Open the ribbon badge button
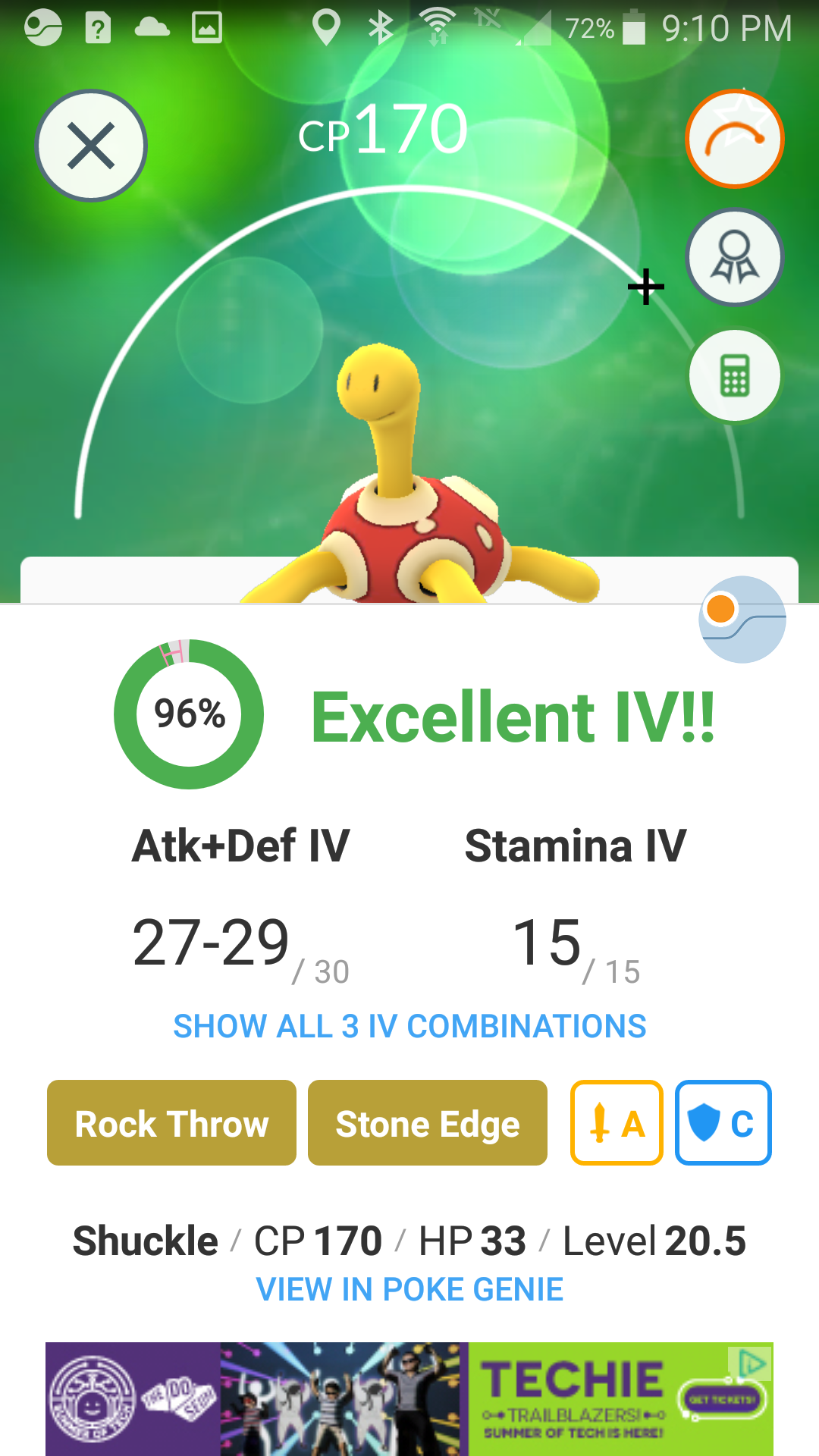 coord(734,258)
